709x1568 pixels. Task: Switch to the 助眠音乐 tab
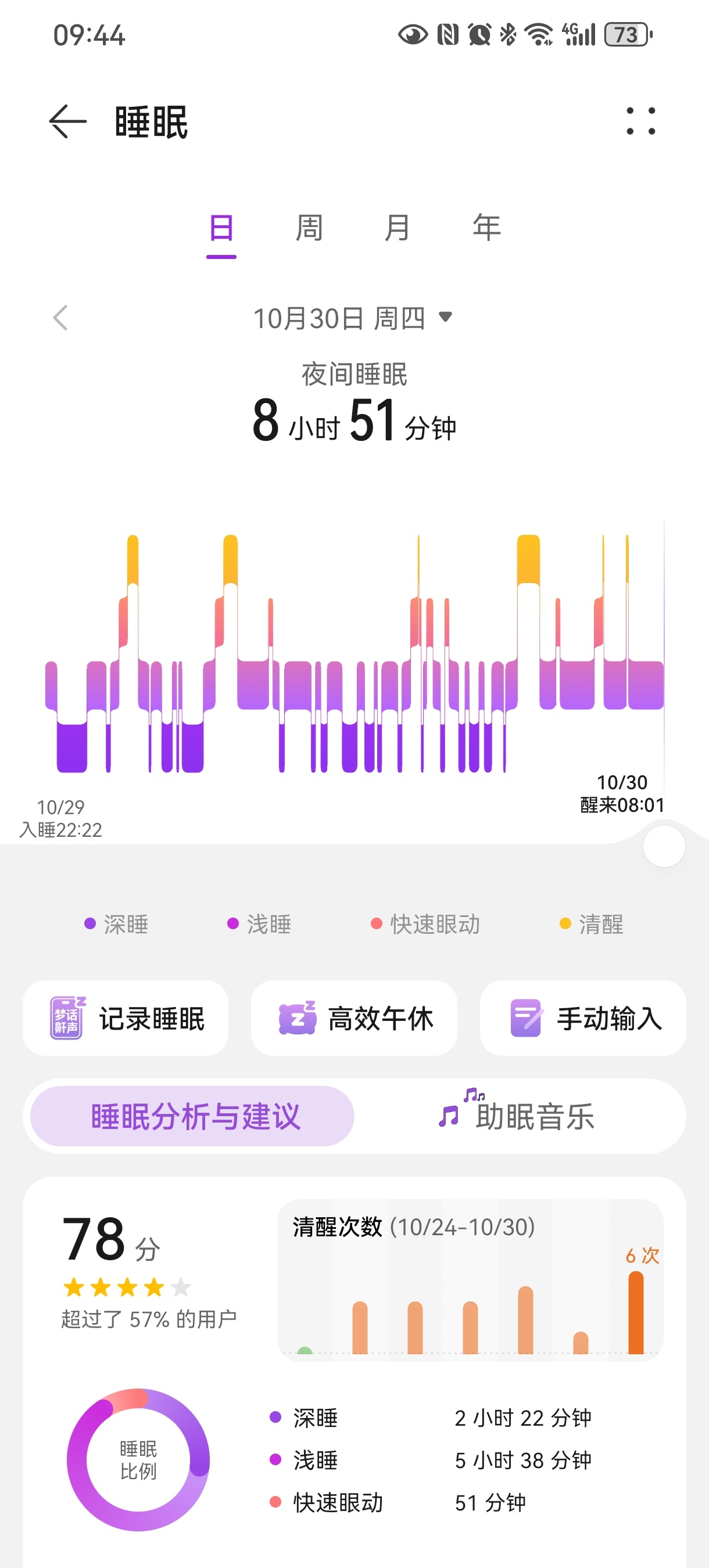click(x=518, y=1116)
